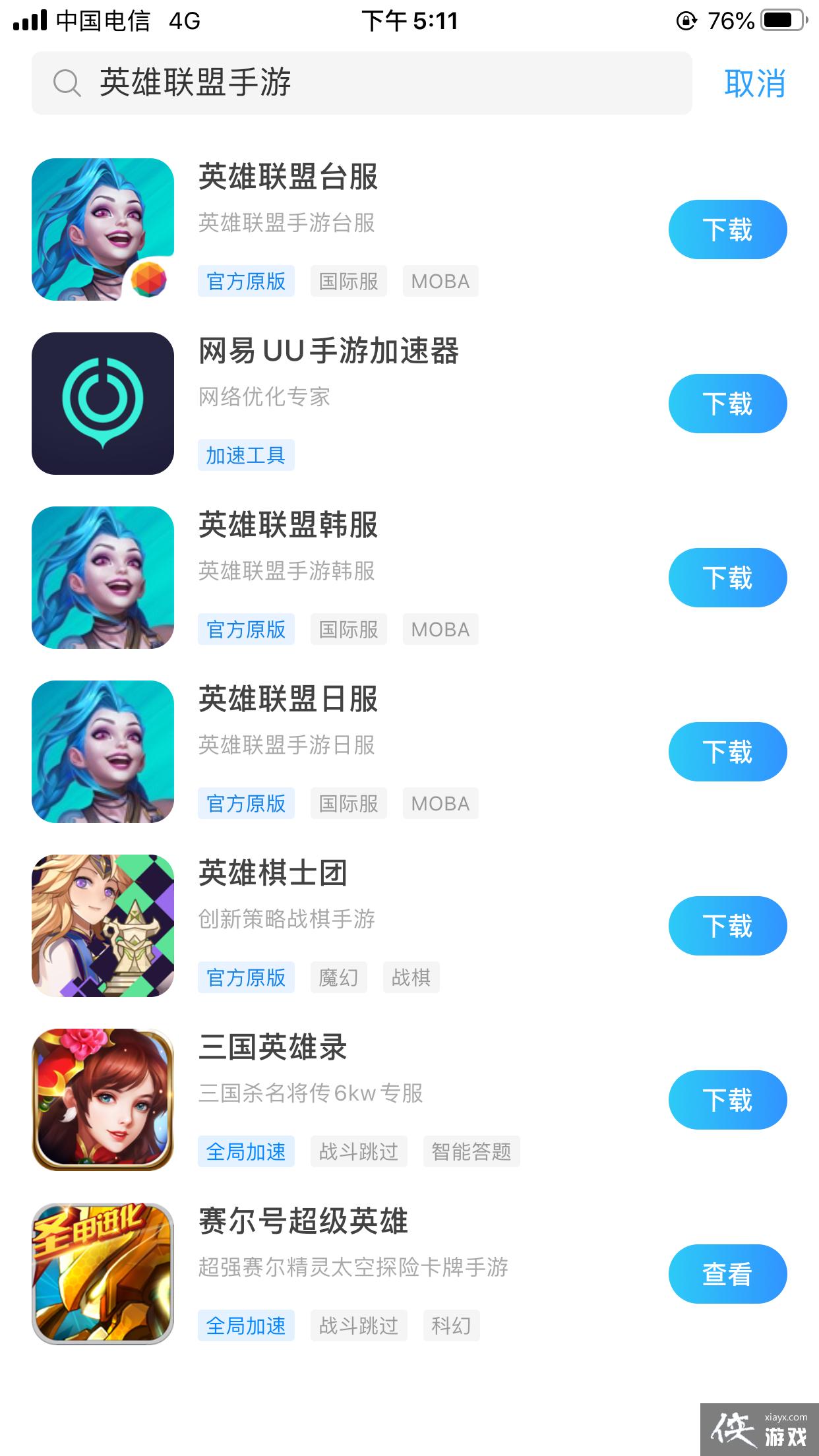Tap the search field containing 英雄联盟手游
Image resolution: width=819 pixels, height=1456 pixels.
(x=361, y=83)
